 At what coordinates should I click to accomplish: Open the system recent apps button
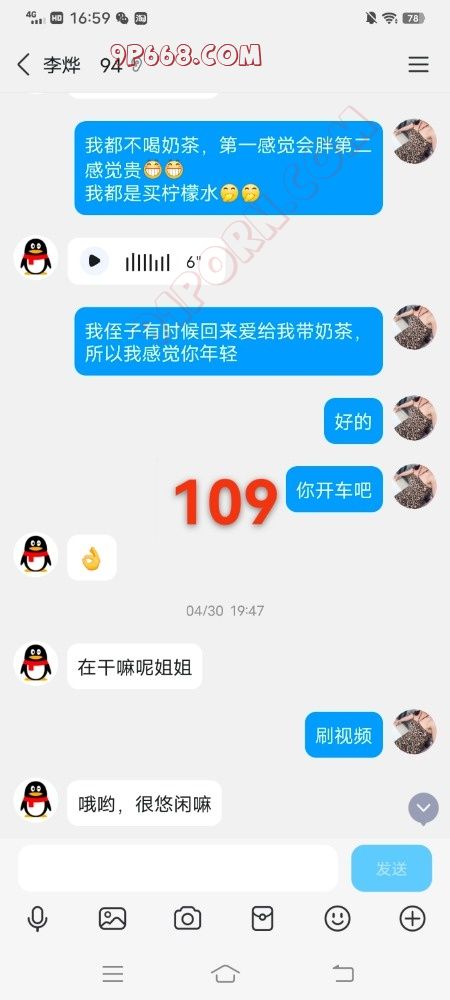(x=113, y=973)
